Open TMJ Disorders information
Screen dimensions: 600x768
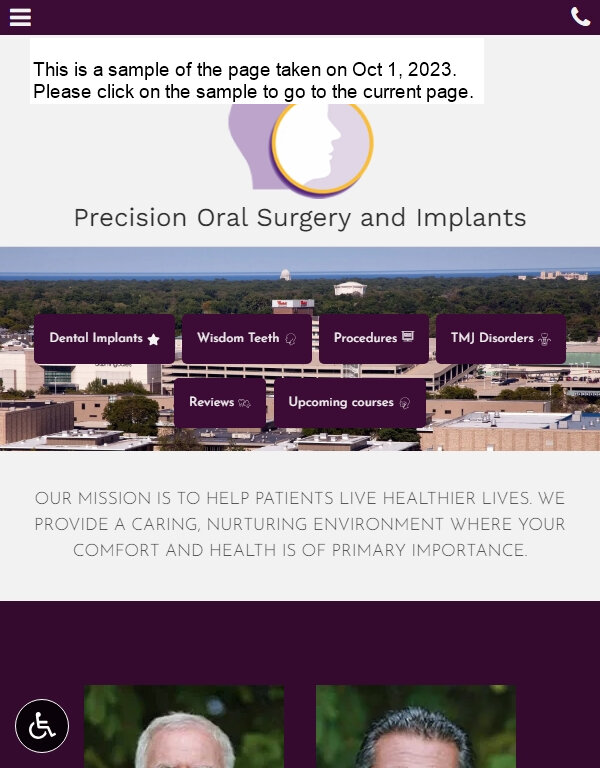click(500, 339)
